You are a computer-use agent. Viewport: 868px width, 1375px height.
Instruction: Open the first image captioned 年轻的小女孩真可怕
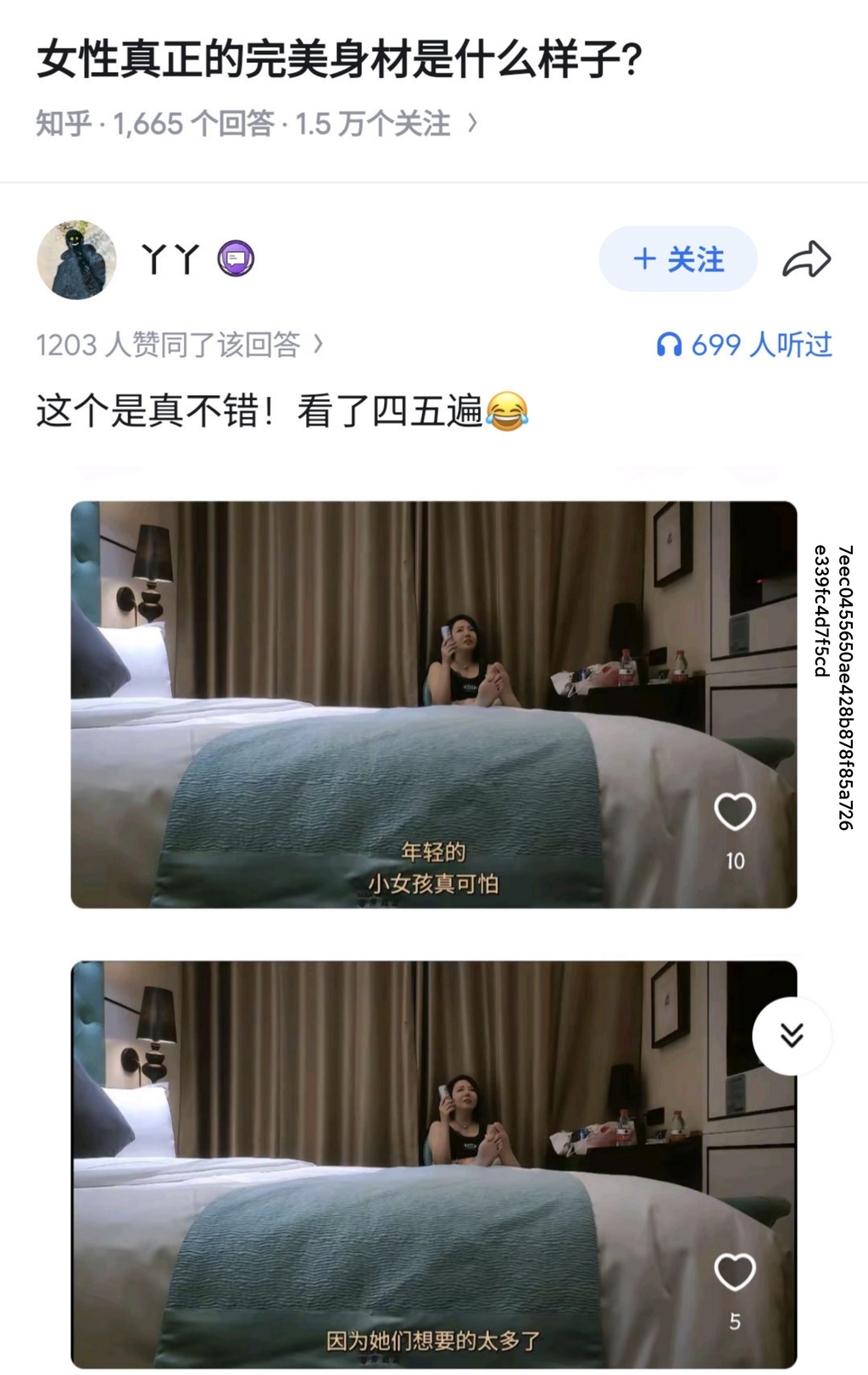(381, 704)
